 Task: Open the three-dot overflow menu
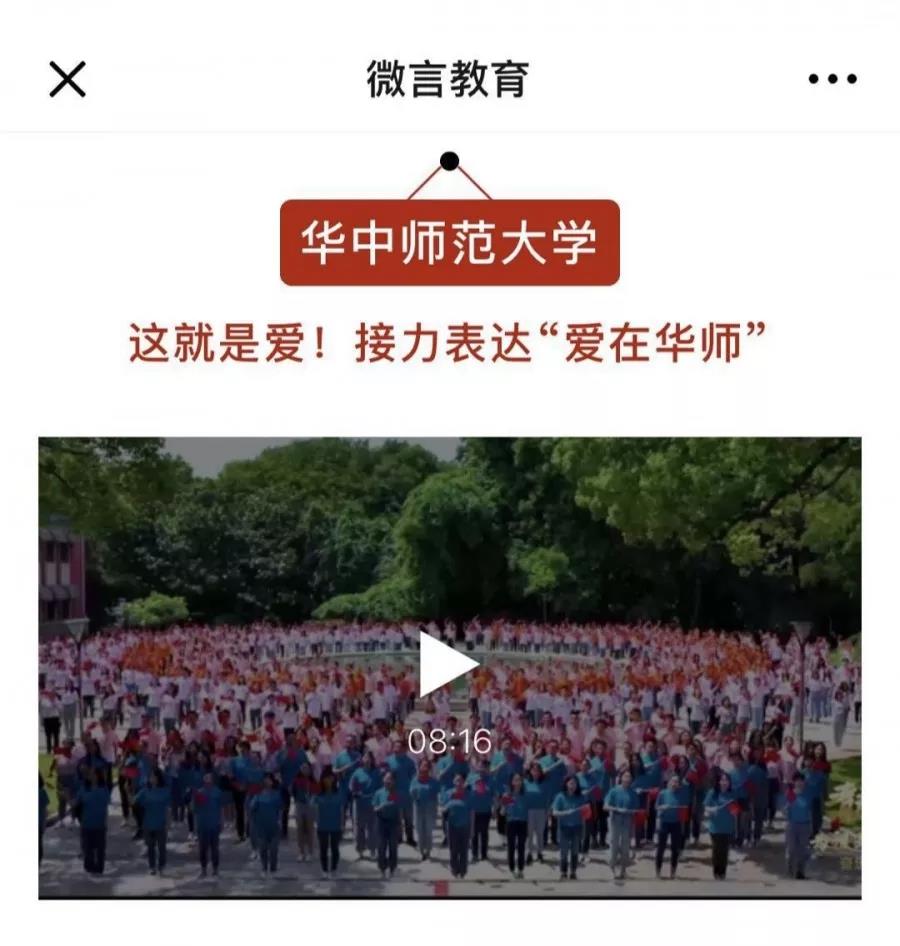(832, 80)
